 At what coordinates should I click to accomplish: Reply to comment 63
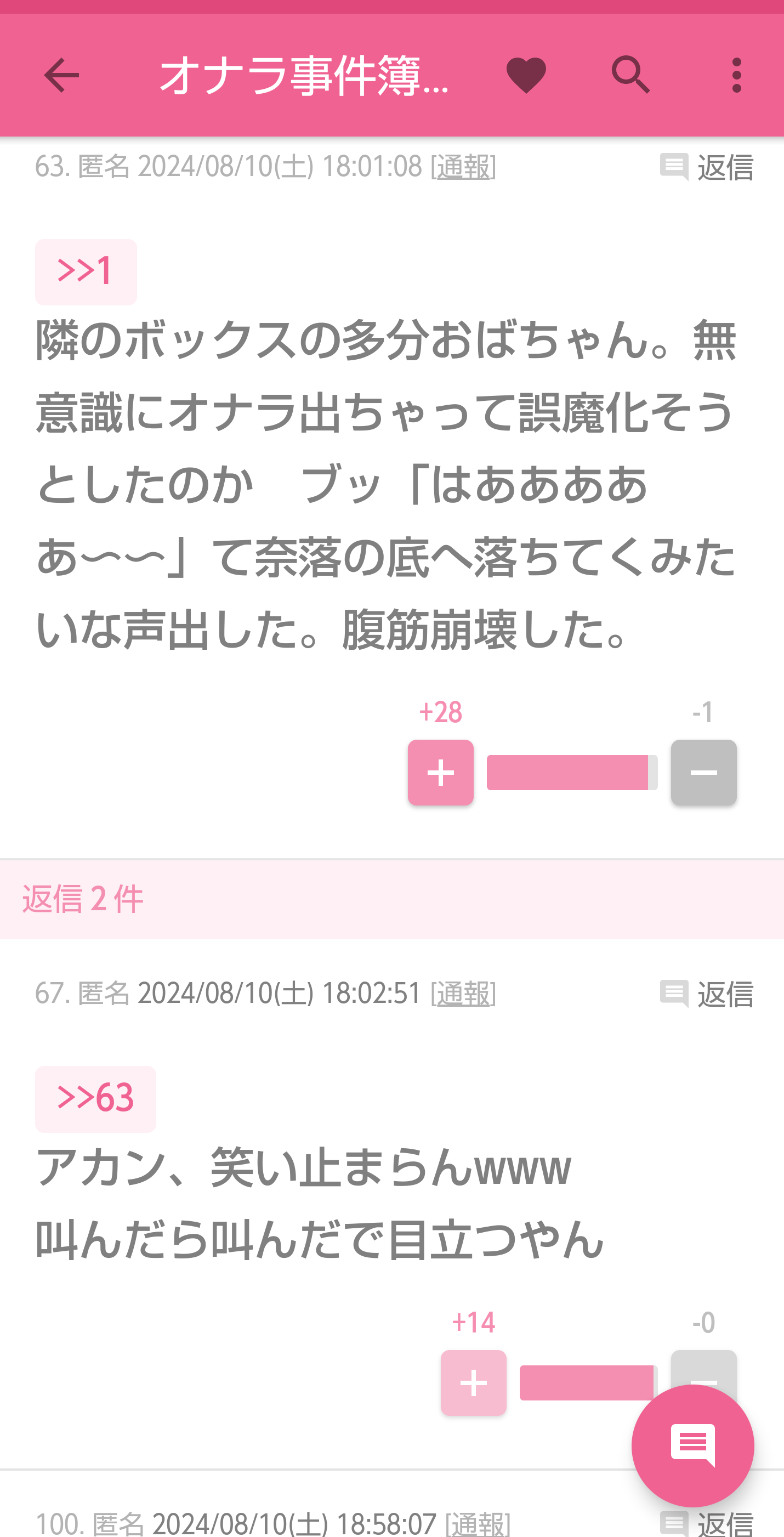[707, 167]
